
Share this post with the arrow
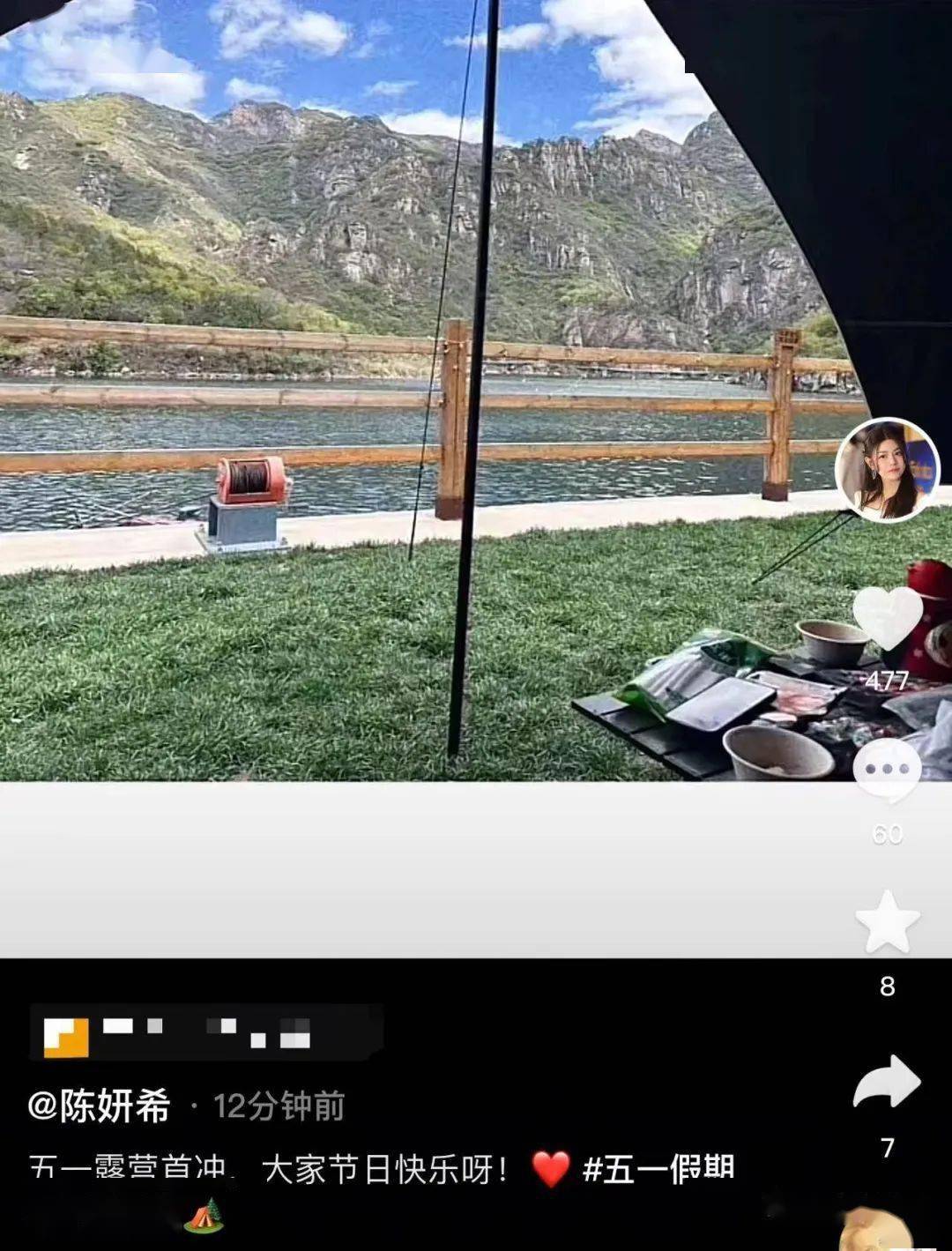click(x=887, y=1083)
